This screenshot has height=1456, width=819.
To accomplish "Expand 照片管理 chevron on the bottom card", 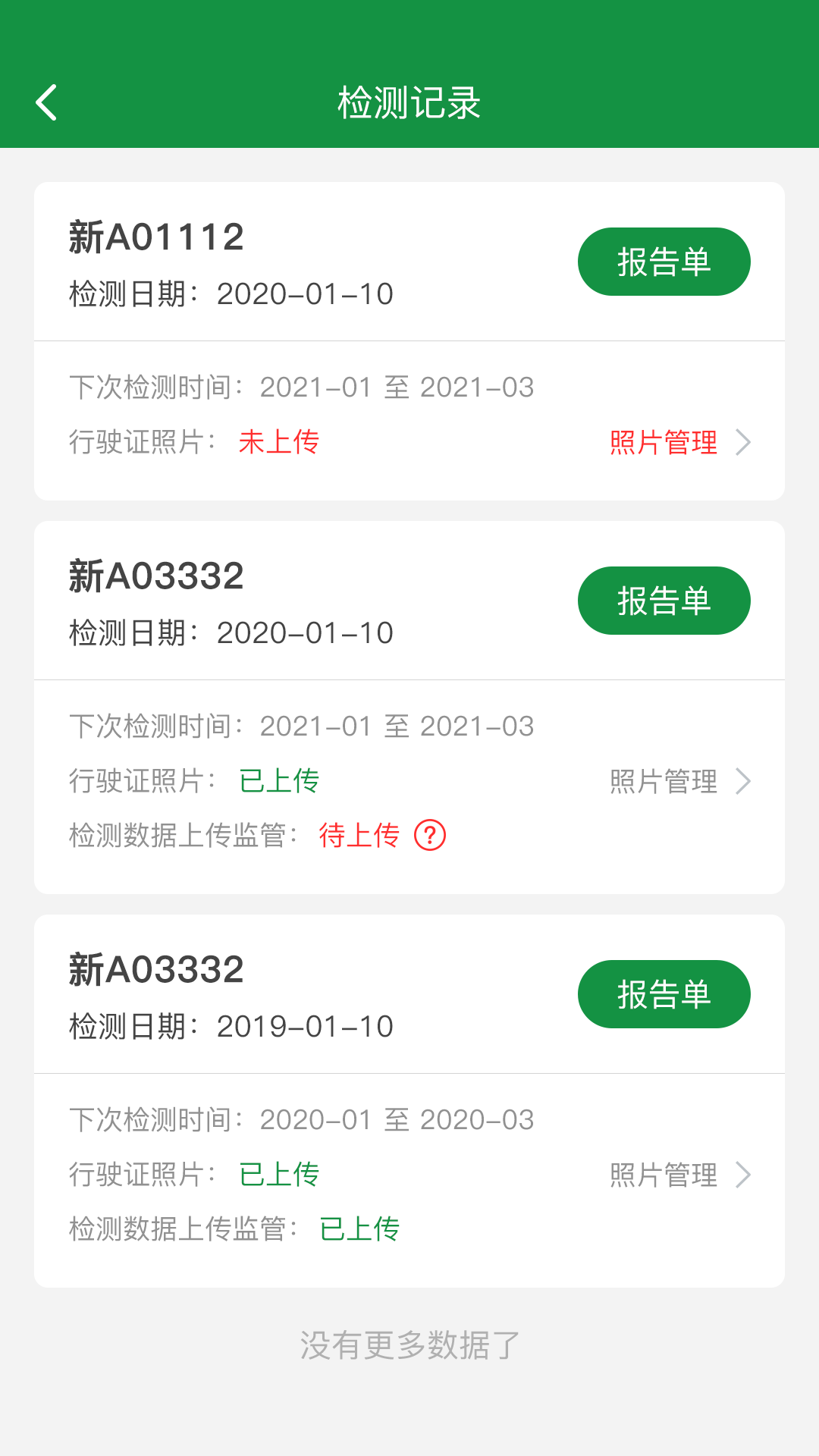I will coord(745,1175).
